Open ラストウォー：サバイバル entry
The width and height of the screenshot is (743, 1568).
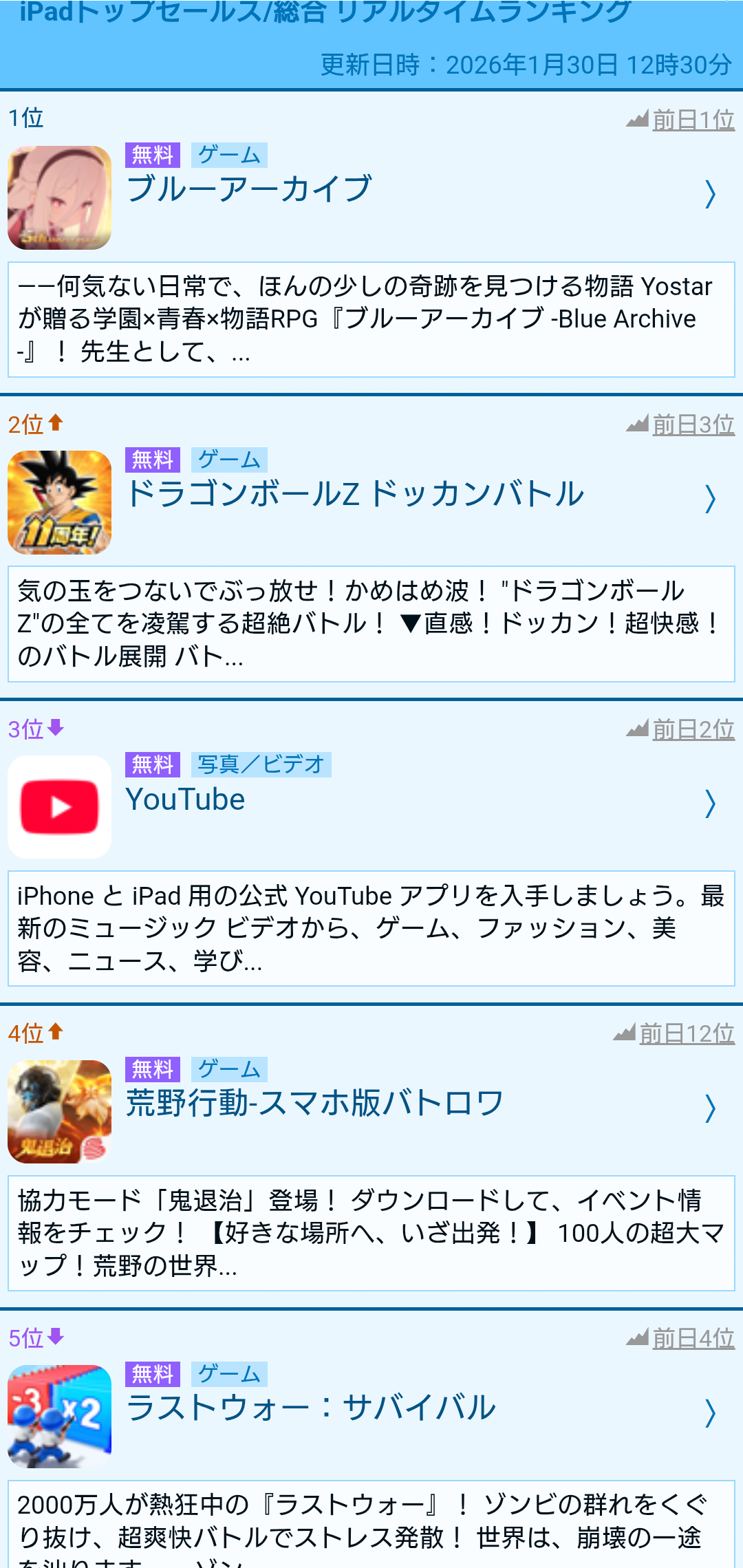tap(311, 1408)
